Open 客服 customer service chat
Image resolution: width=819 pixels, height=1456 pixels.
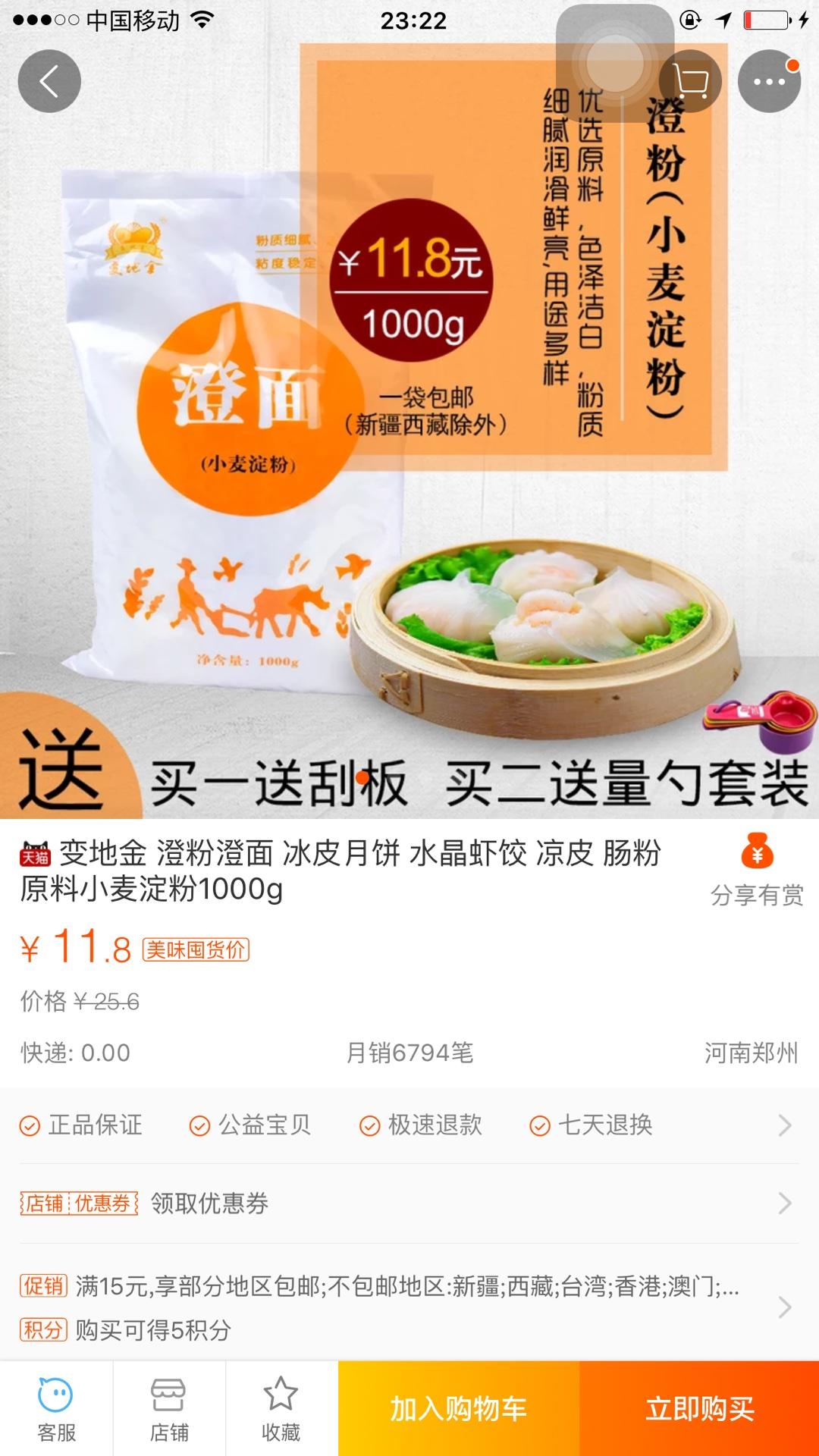[55, 1408]
